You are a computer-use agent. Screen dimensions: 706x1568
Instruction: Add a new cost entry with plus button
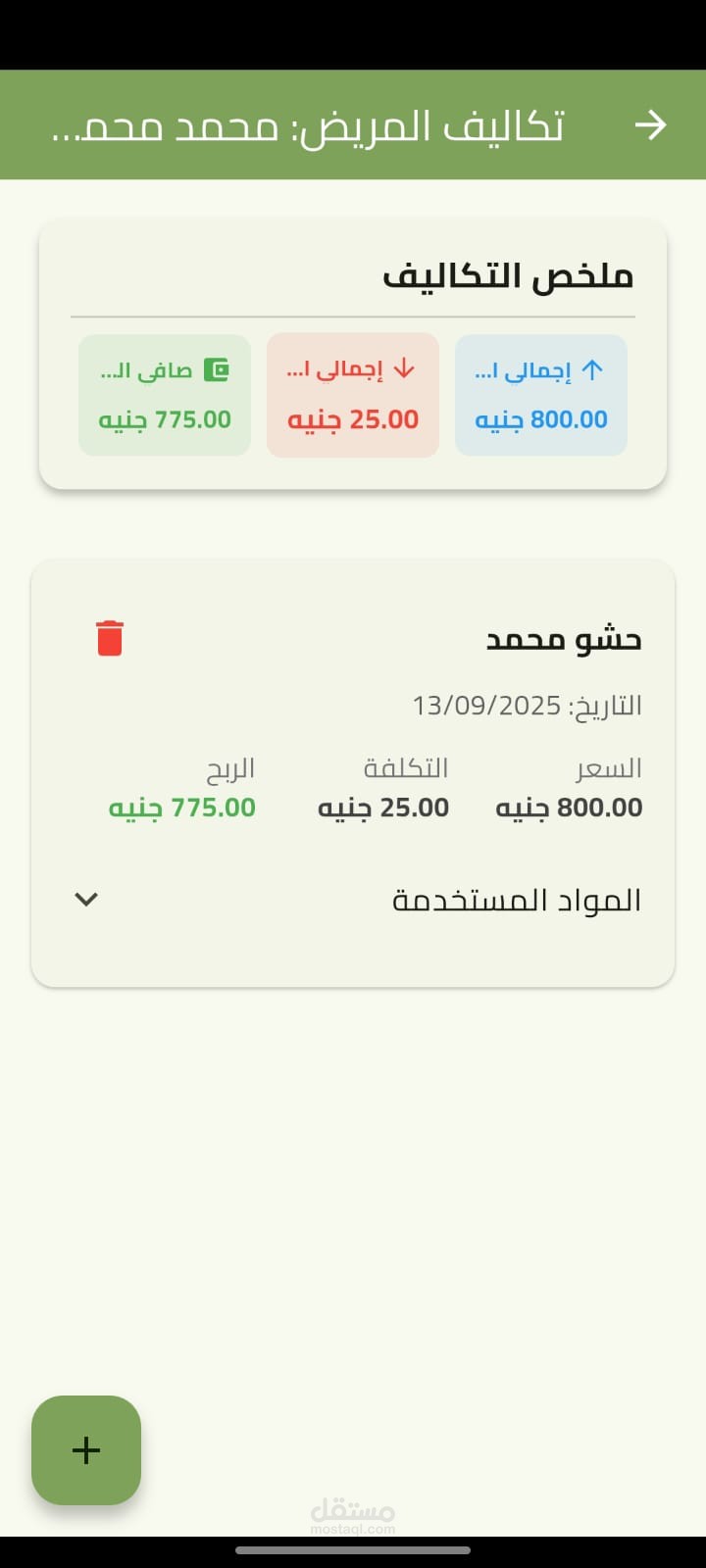tap(86, 1450)
